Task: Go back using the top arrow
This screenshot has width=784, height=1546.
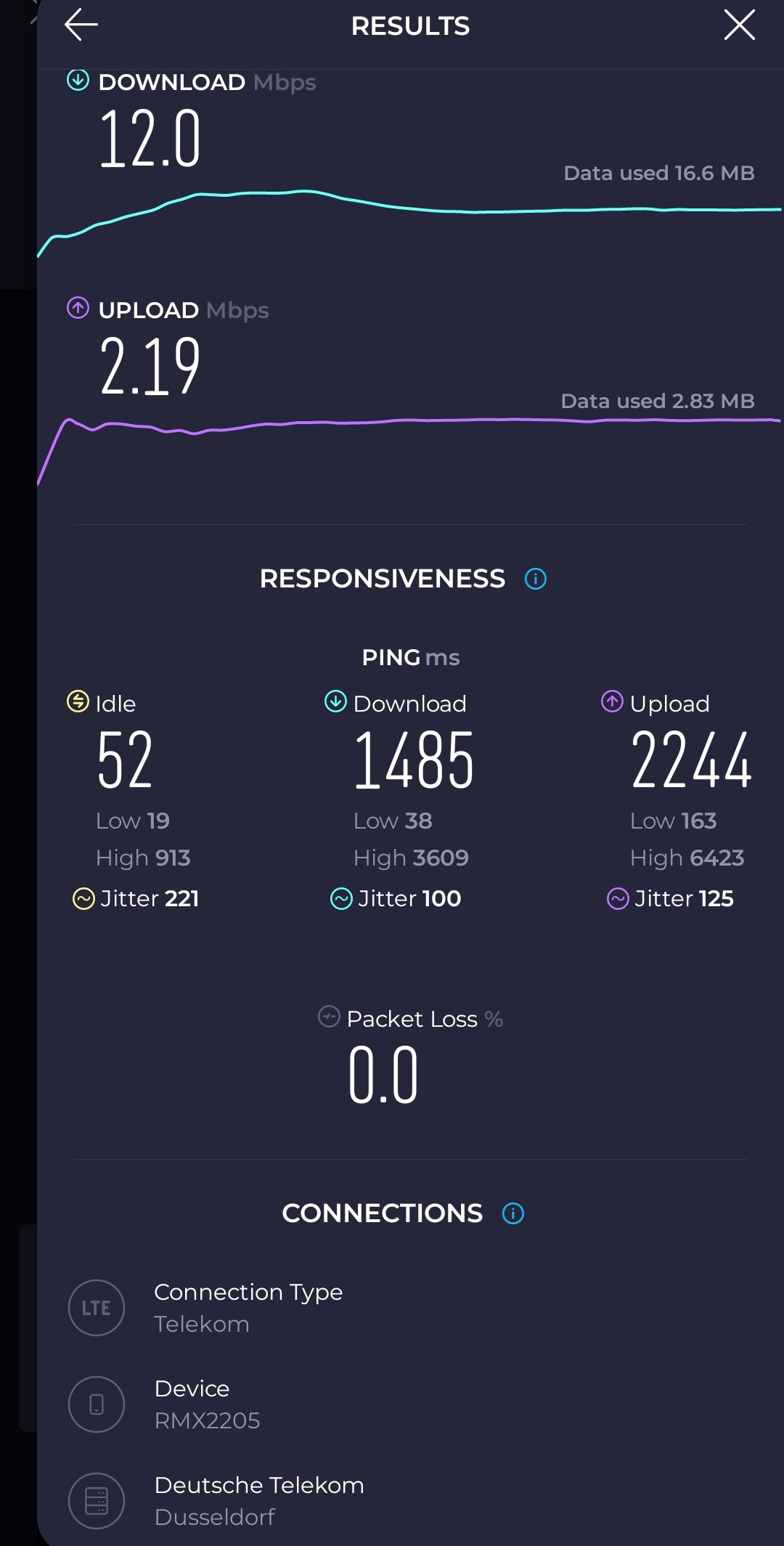Action: click(x=81, y=25)
